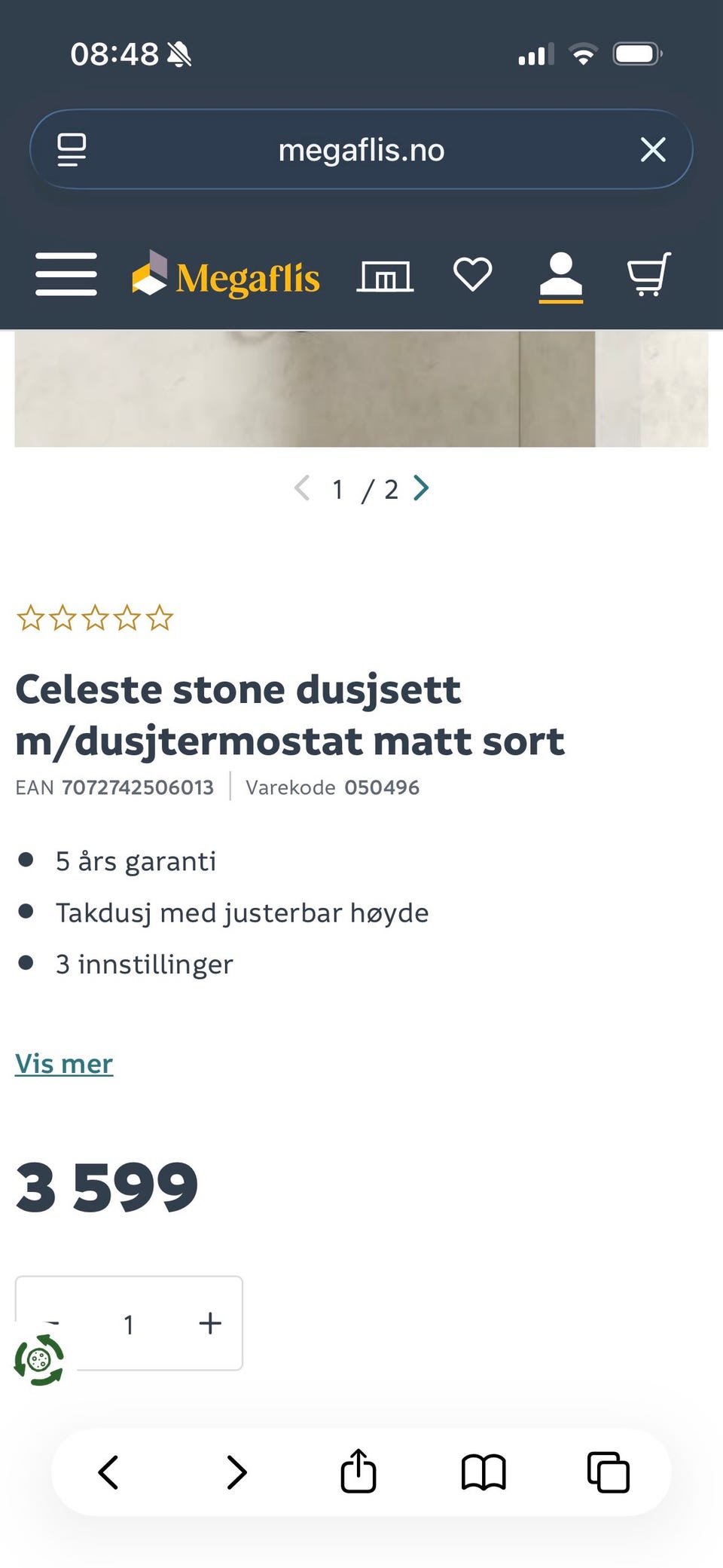Increase quantity with plus button
Viewport: 723px width, 1568px height.
(209, 1324)
